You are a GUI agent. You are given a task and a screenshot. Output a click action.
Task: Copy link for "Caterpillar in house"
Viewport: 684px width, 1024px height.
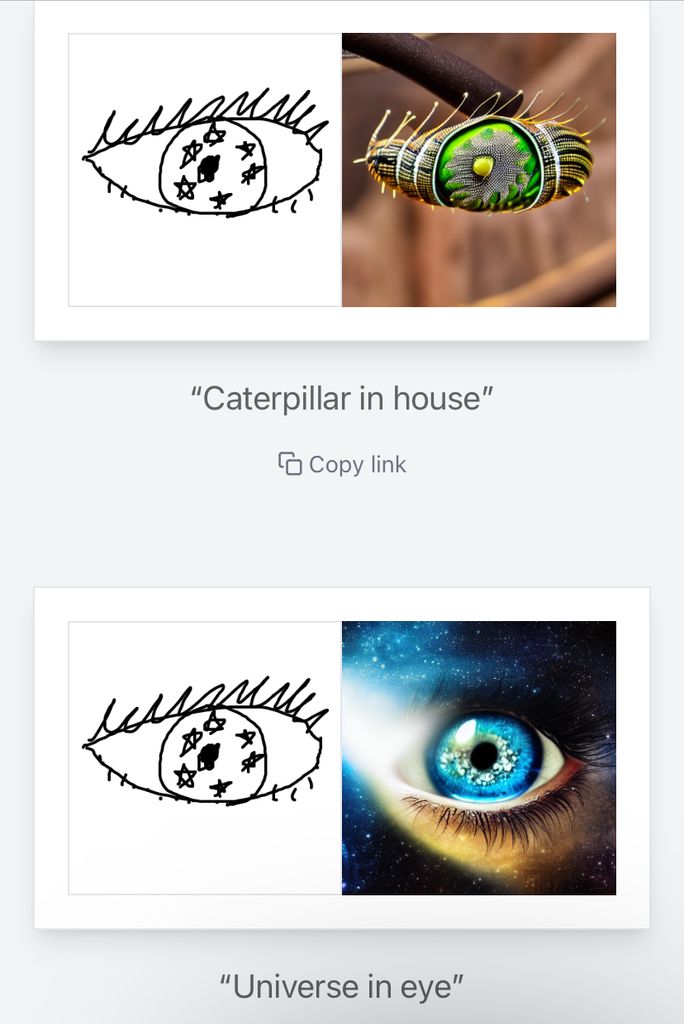pos(342,464)
